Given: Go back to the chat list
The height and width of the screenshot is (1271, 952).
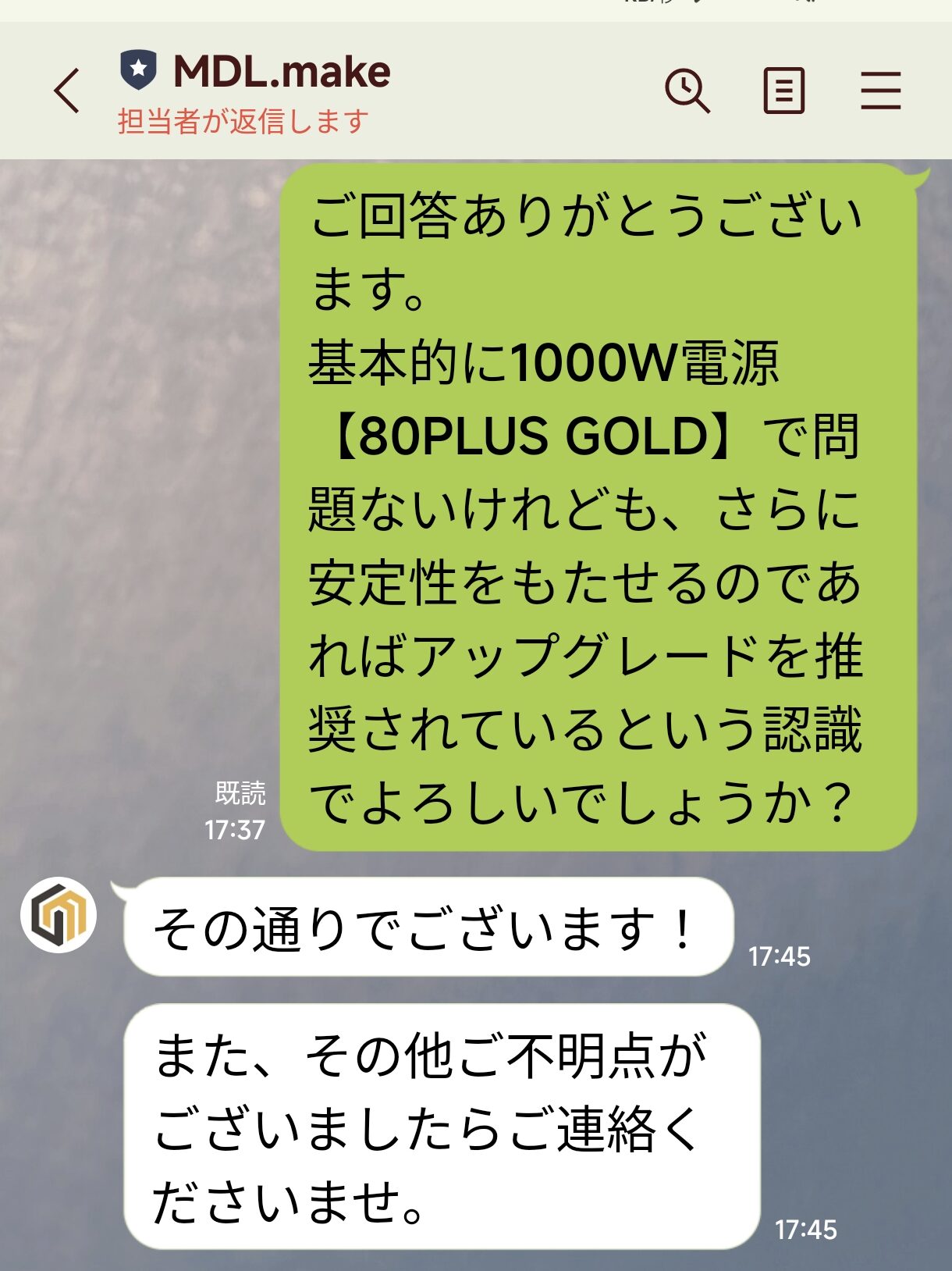Looking at the screenshot, I should click(67, 91).
